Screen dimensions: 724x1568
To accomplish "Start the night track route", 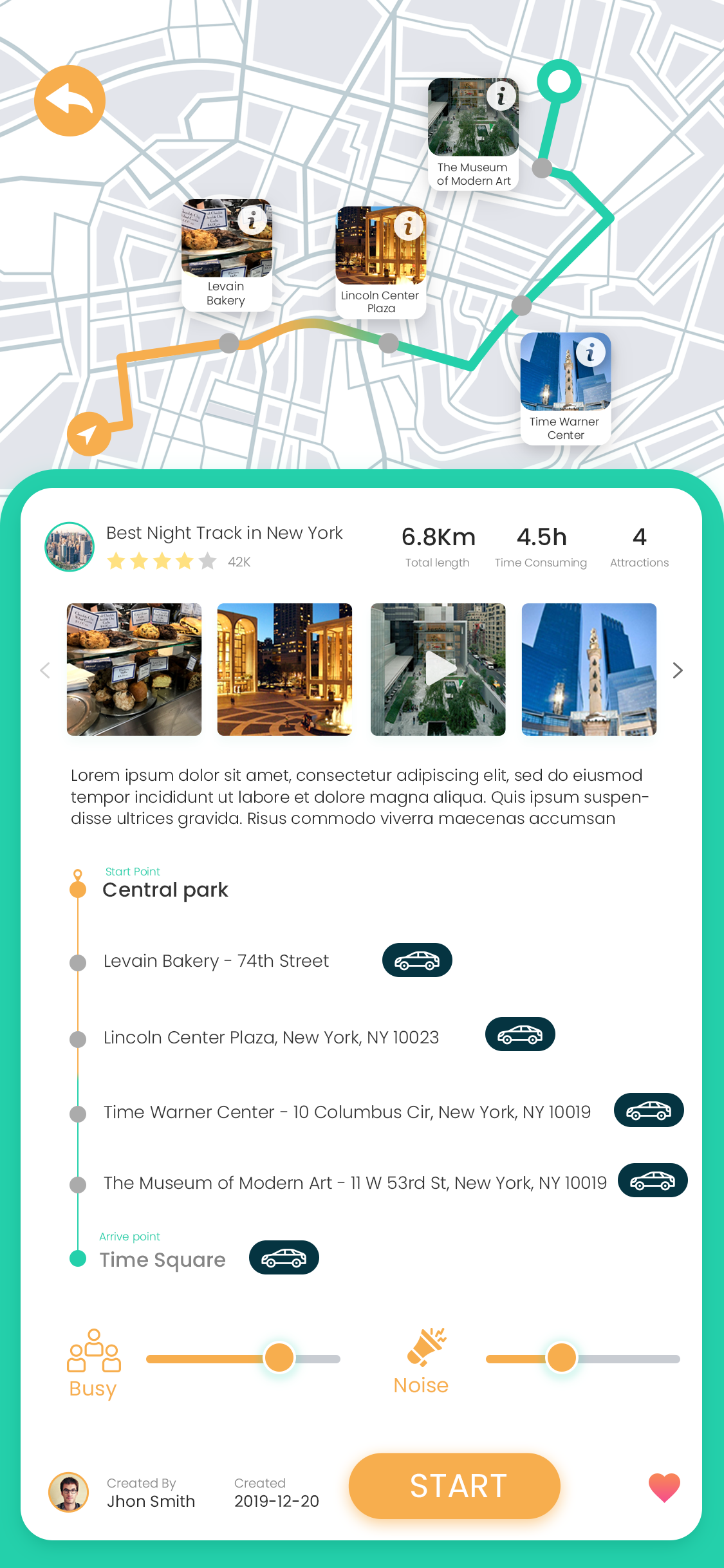I will click(454, 1486).
